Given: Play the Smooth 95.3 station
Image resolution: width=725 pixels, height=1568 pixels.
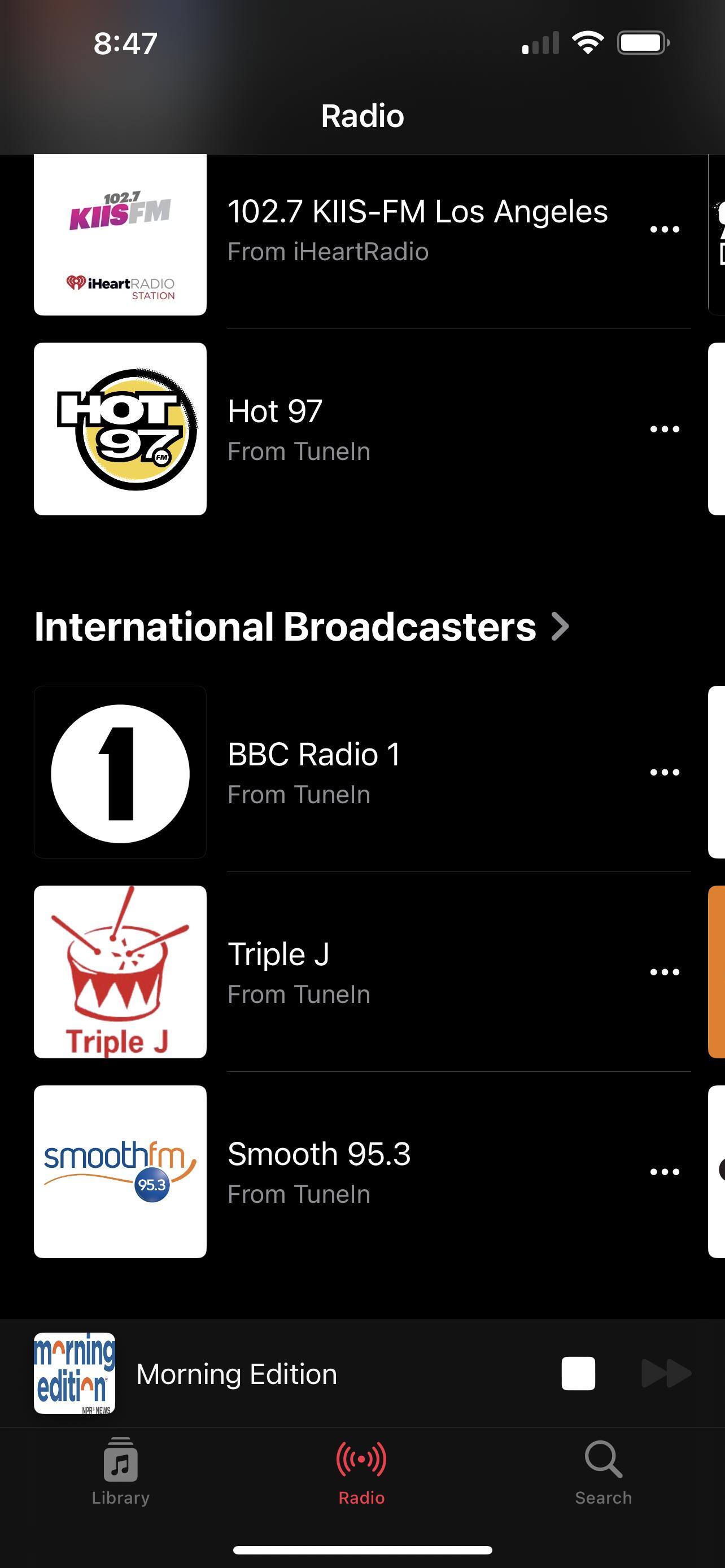Looking at the screenshot, I should [120, 1172].
